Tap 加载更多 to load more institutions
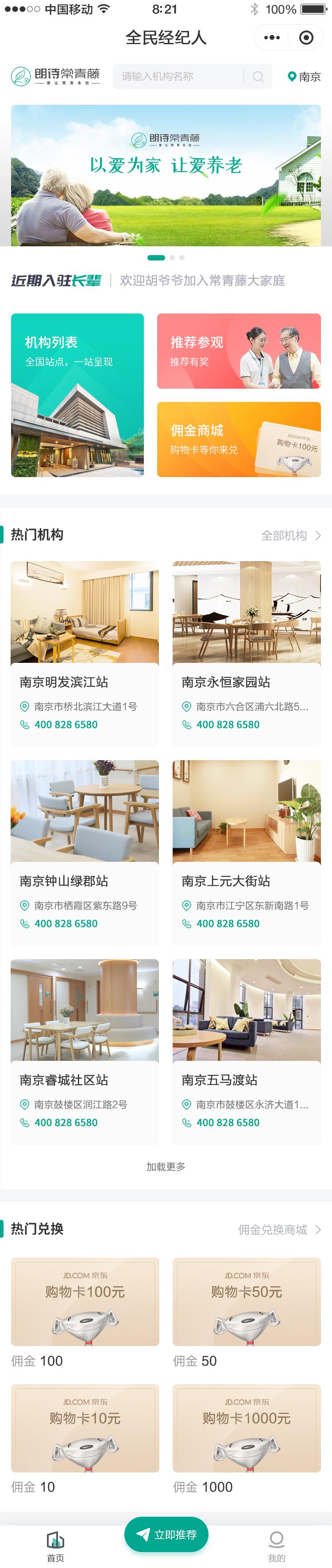 pos(166,1166)
